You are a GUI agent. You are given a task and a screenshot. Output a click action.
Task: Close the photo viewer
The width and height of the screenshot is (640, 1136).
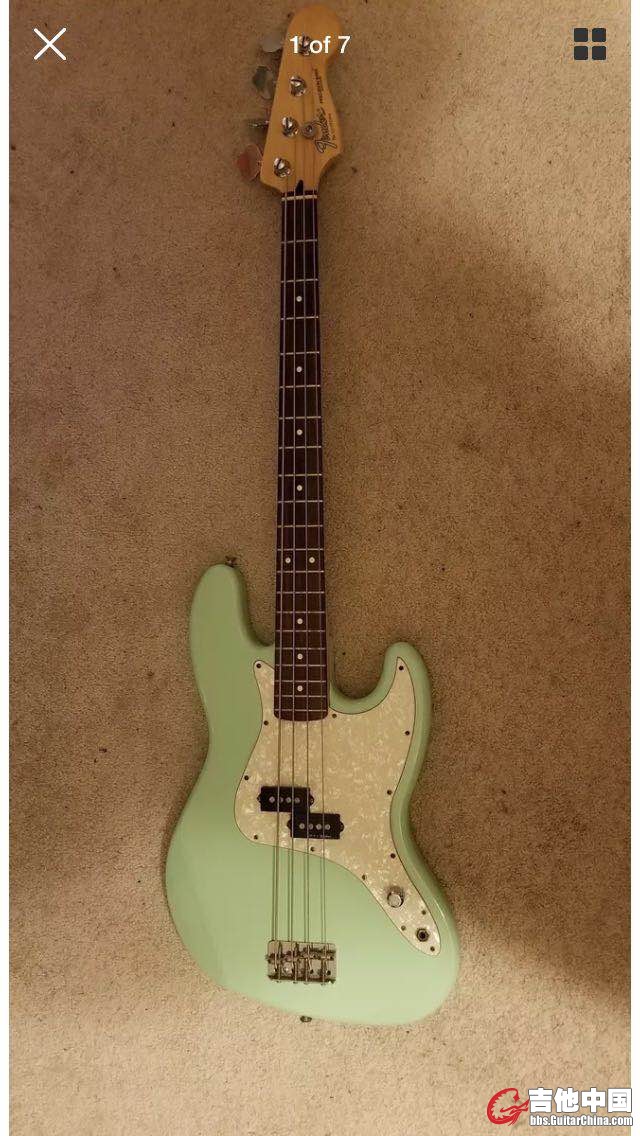click(50, 44)
